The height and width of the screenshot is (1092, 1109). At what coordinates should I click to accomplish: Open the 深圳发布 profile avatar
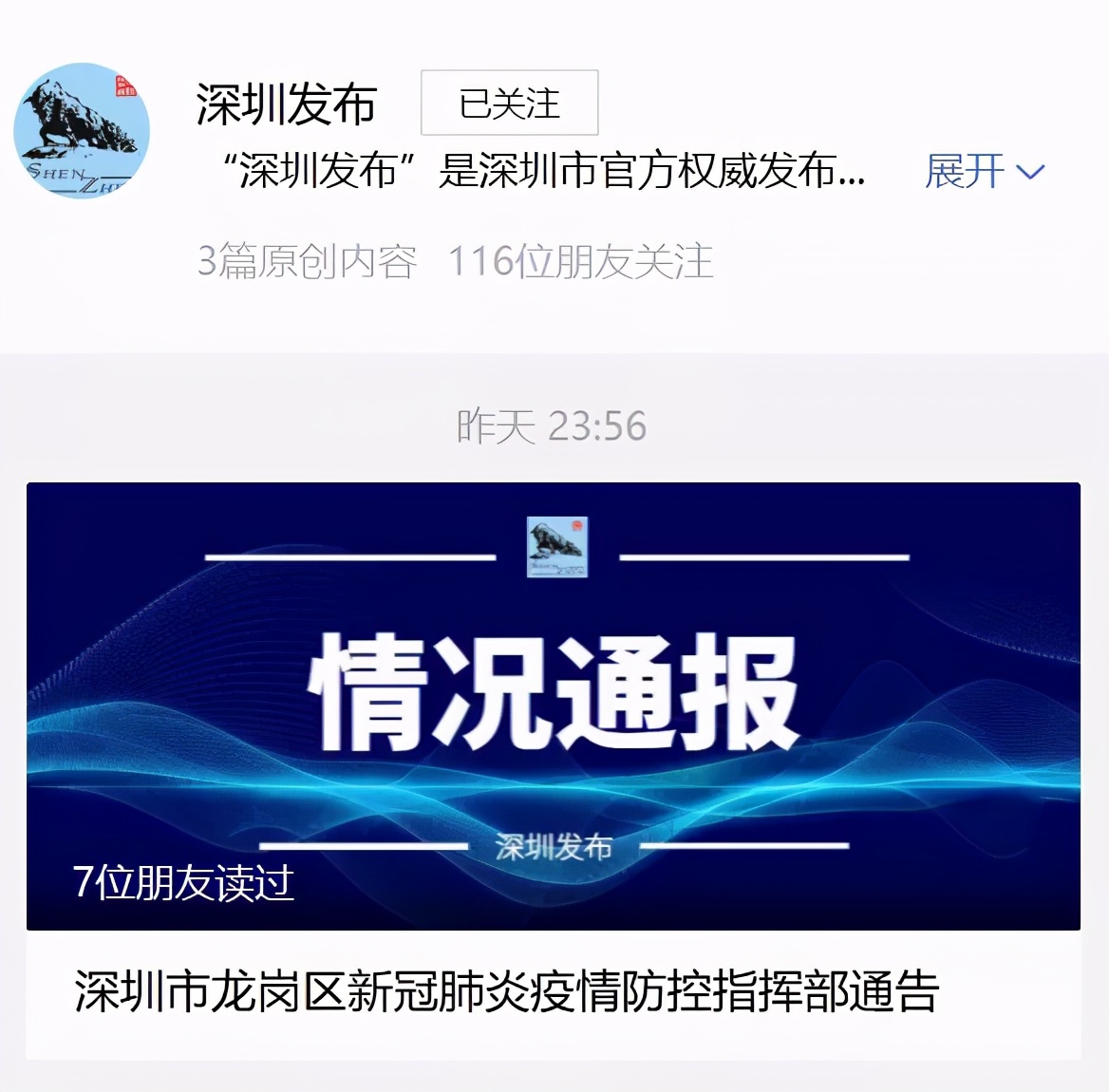point(82,131)
